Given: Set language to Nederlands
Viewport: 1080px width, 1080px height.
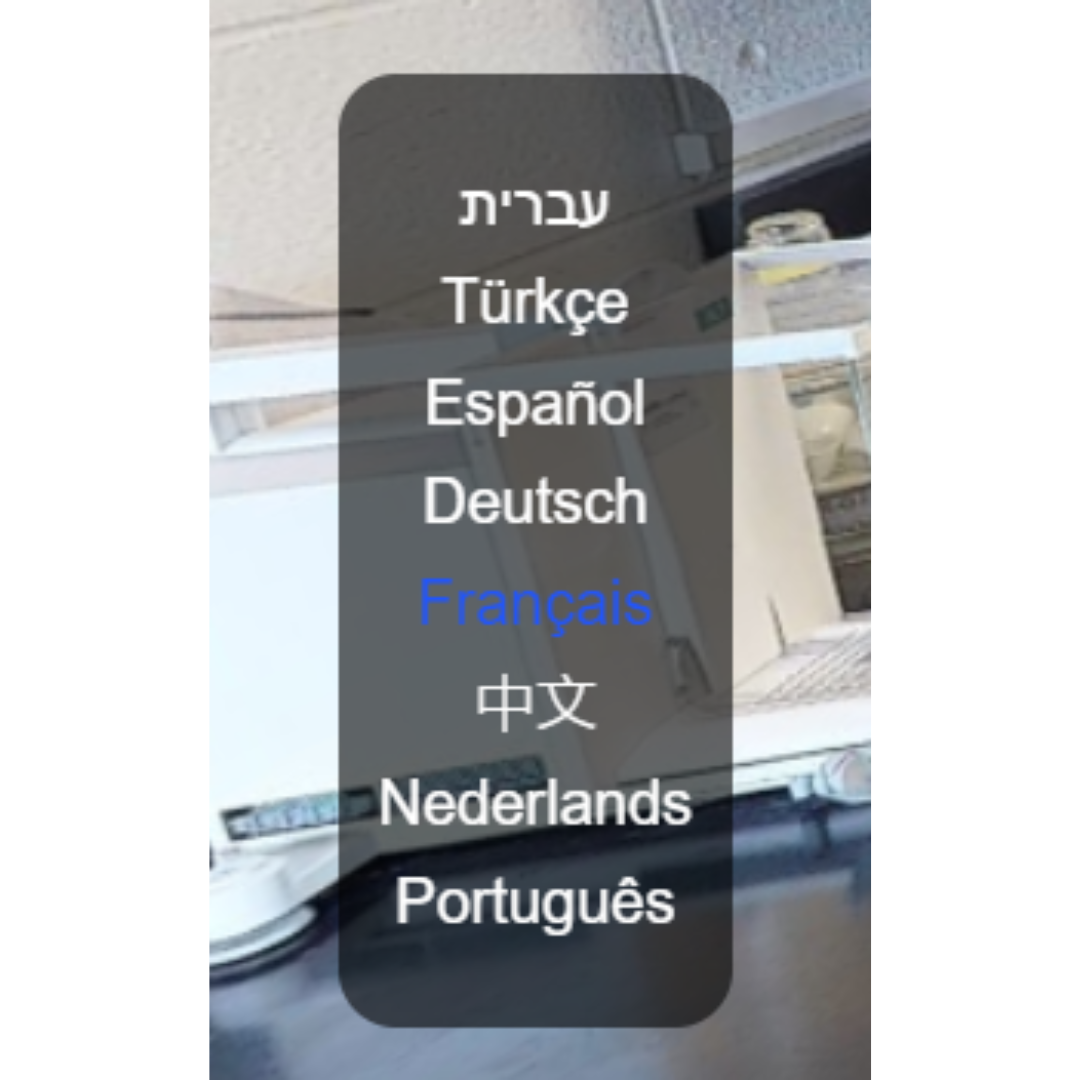Looking at the screenshot, I should (x=535, y=802).
